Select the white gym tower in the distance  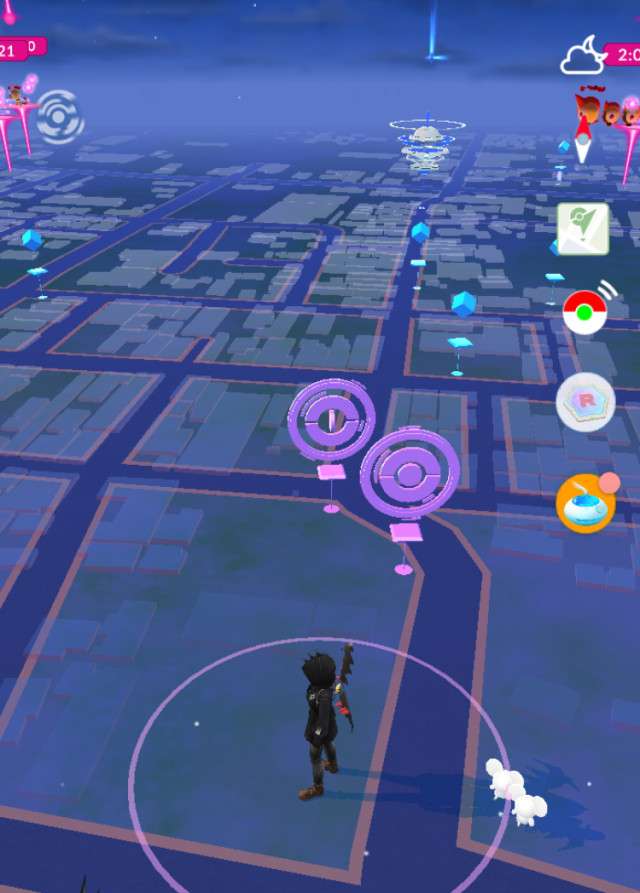click(x=426, y=145)
